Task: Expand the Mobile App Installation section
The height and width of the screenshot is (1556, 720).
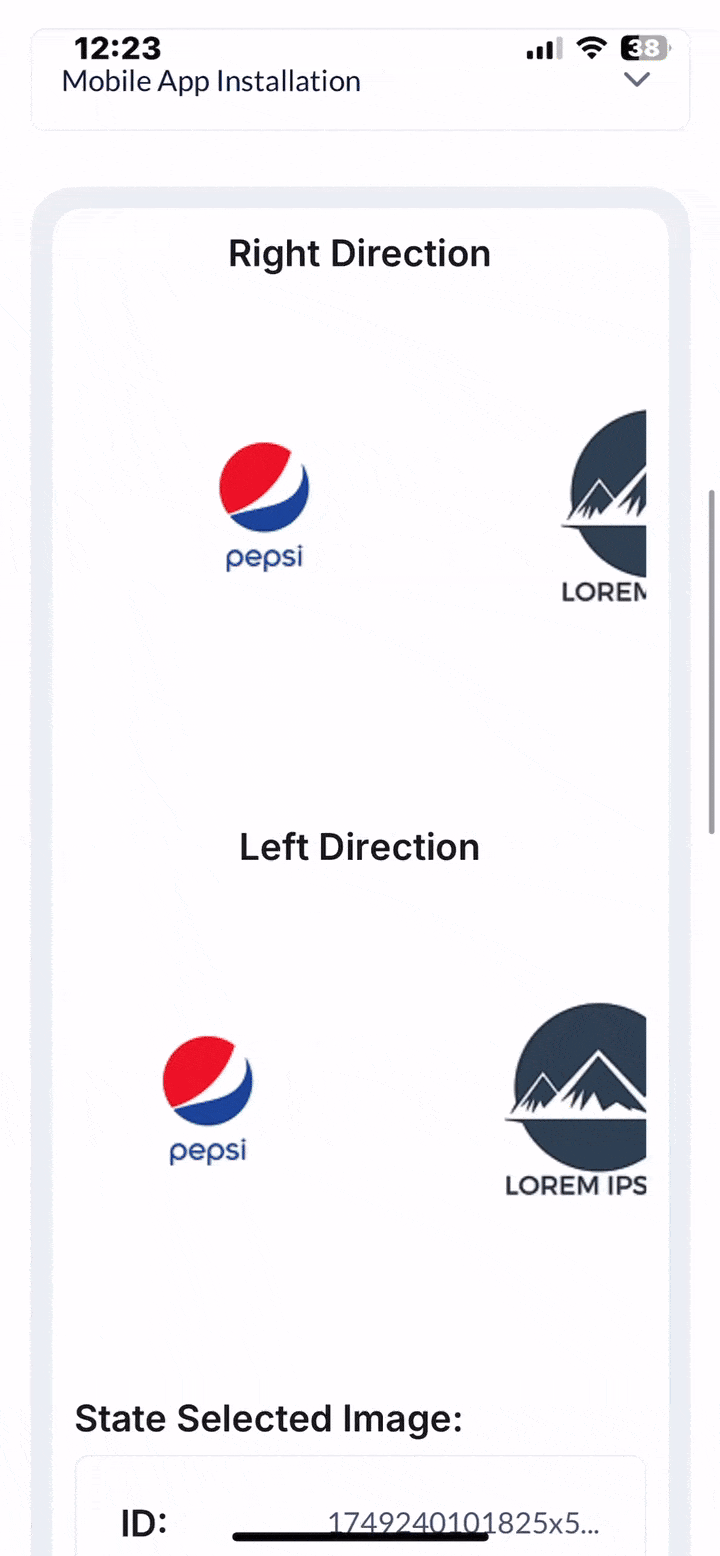Action: 636,80
